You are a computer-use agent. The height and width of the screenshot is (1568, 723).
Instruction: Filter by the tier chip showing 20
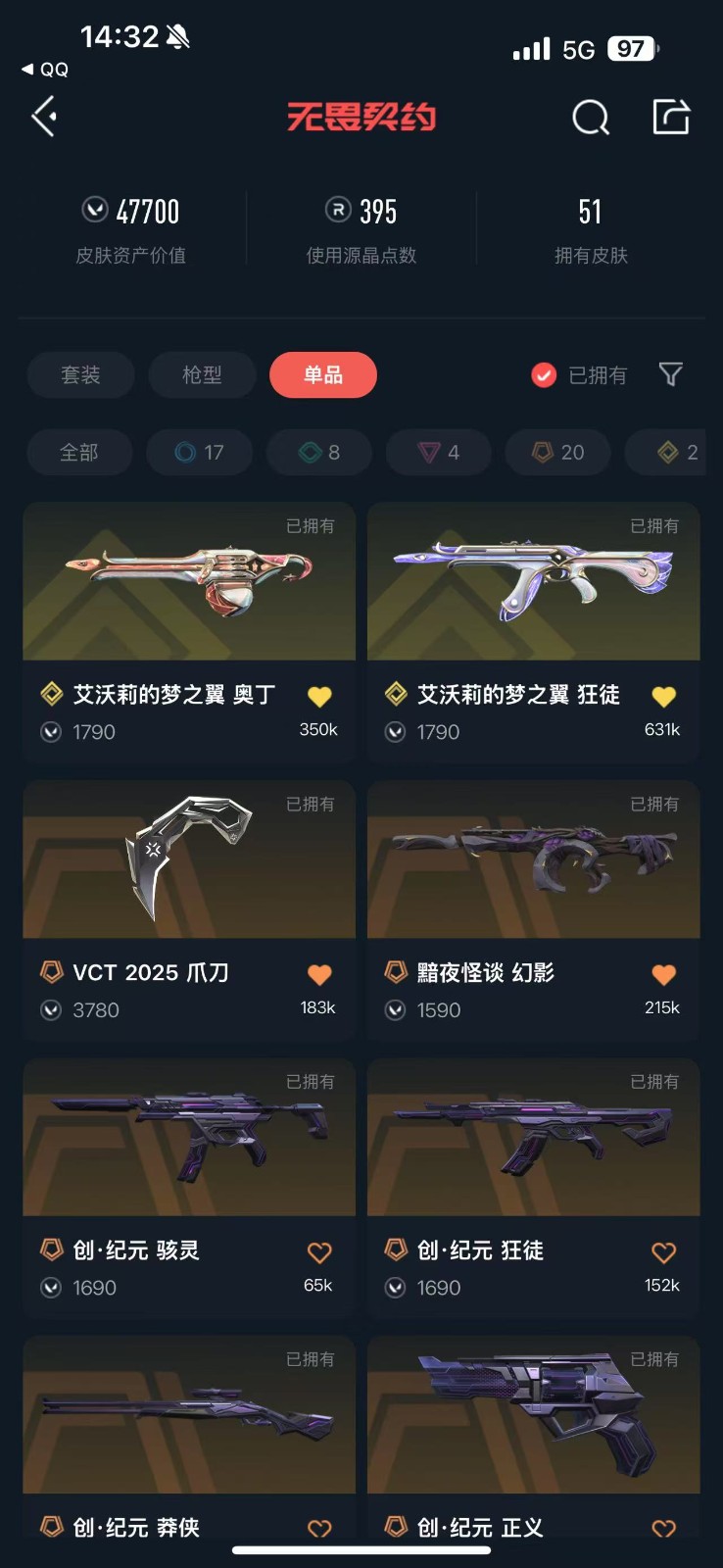558,453
